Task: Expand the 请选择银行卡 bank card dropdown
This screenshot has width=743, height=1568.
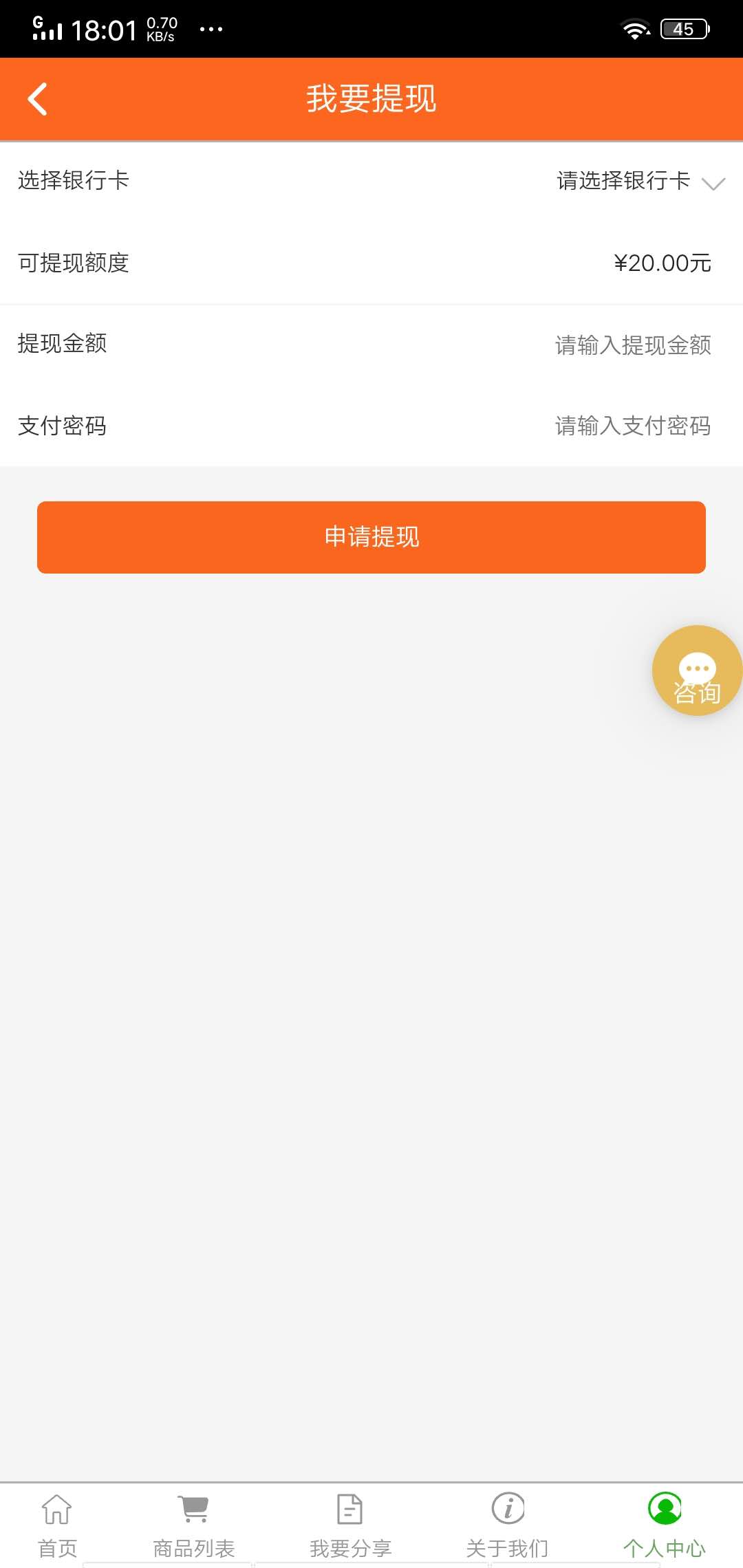Action: [x=623, y=181]
